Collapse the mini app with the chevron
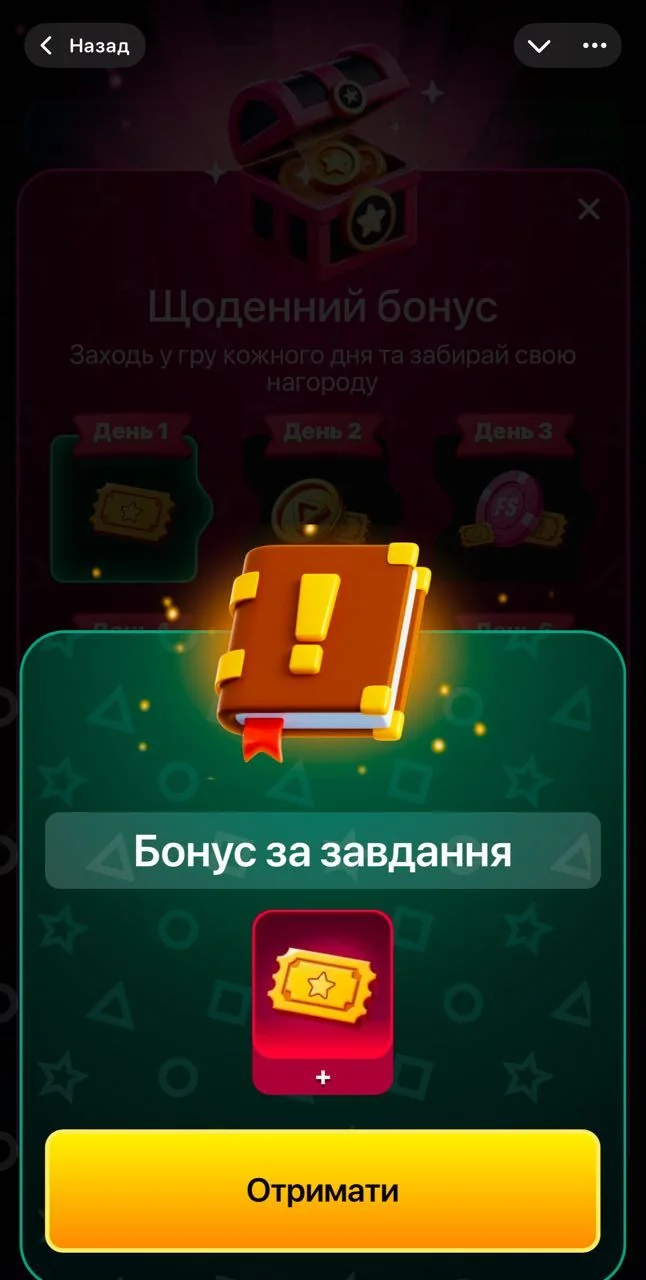646x1280 pixels. coord(540,46)
